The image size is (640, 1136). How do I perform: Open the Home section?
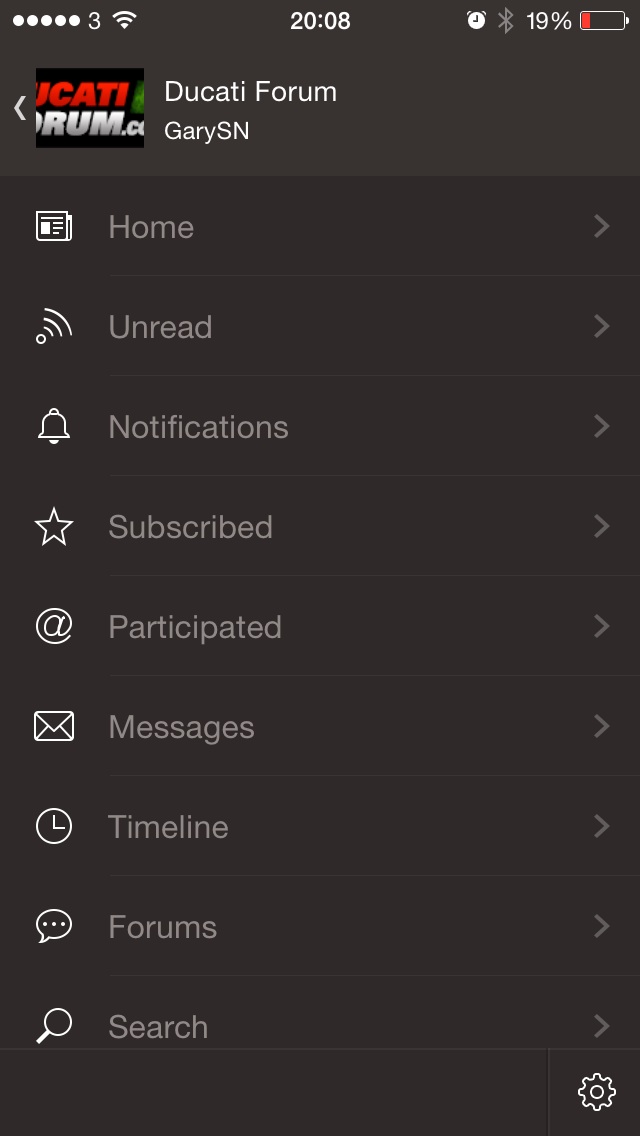[x=320, y=227]
